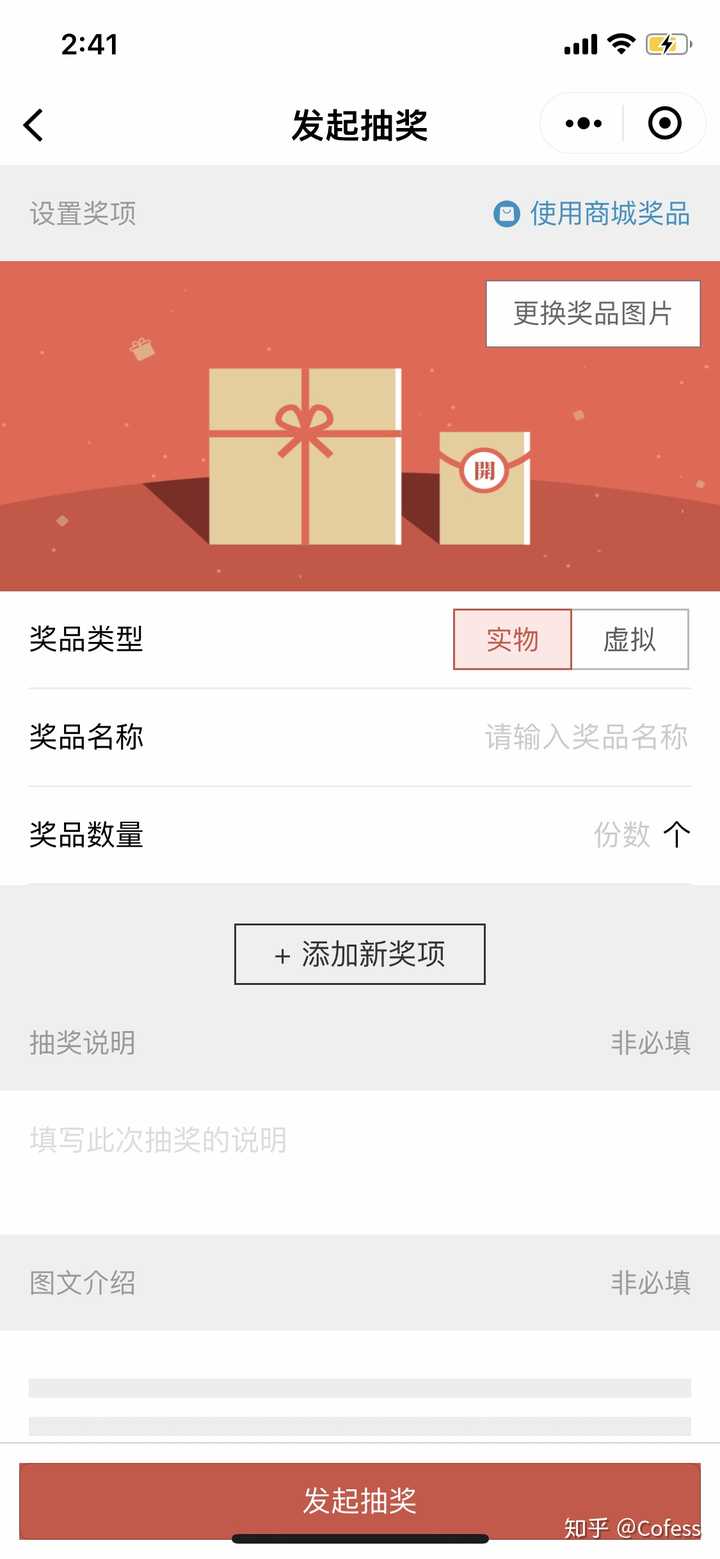
Task: Close the mini program with the circle icon
Action: pyautogui.click(x=664, y=124)
